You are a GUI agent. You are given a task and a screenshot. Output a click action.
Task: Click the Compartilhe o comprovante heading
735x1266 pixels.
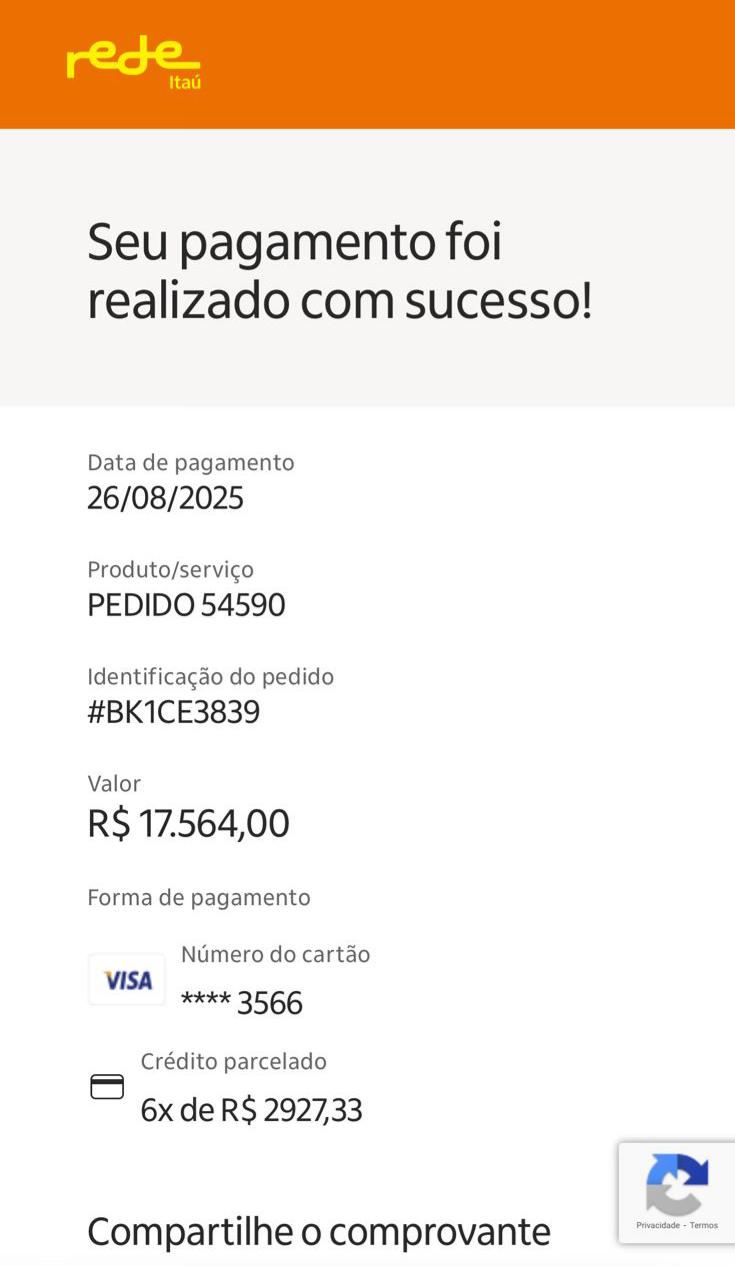pyautogui.click(x=319, y=1231)
